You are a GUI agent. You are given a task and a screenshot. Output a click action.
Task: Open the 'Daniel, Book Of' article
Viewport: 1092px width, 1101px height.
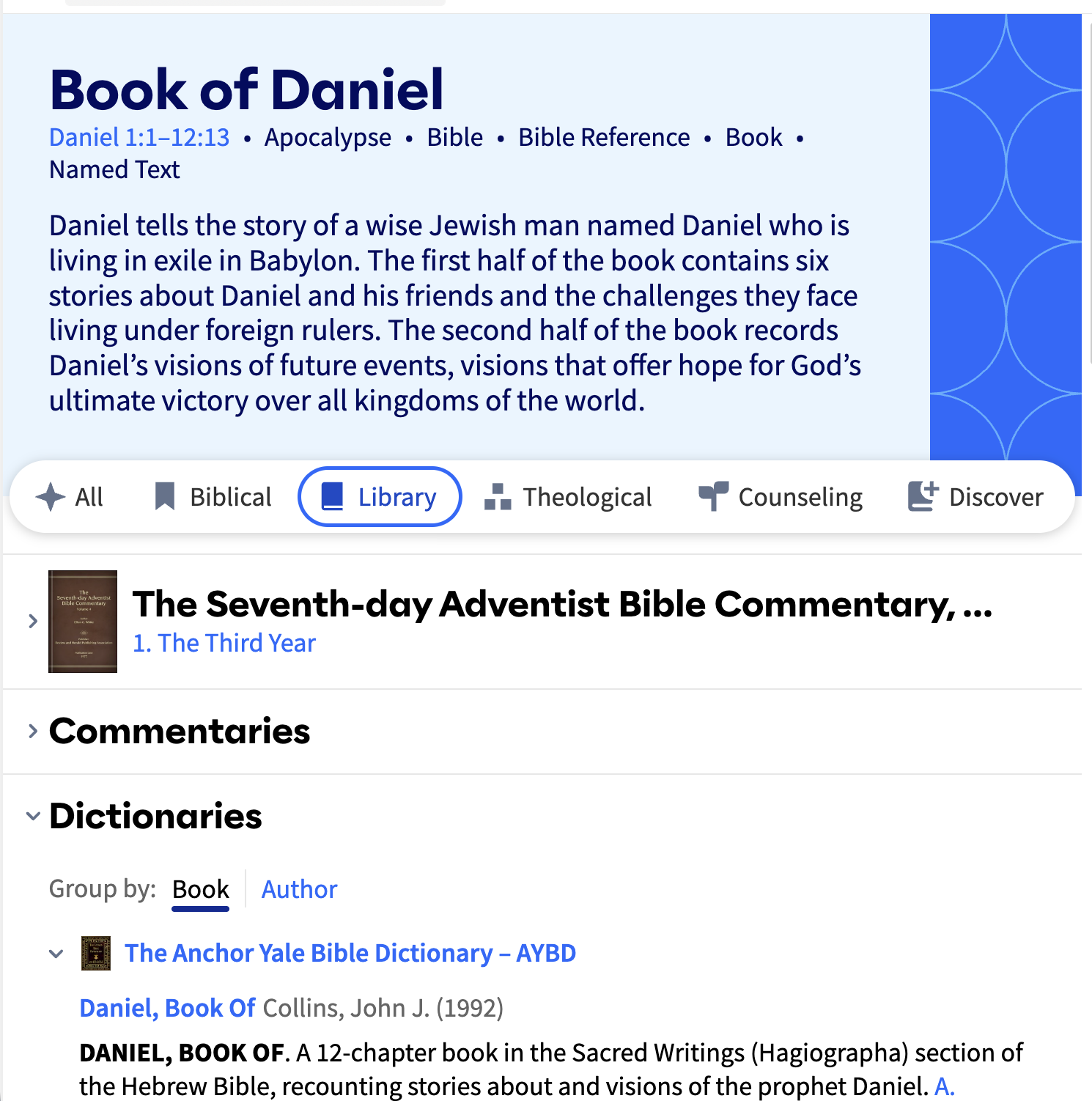tap(167, 1008)
